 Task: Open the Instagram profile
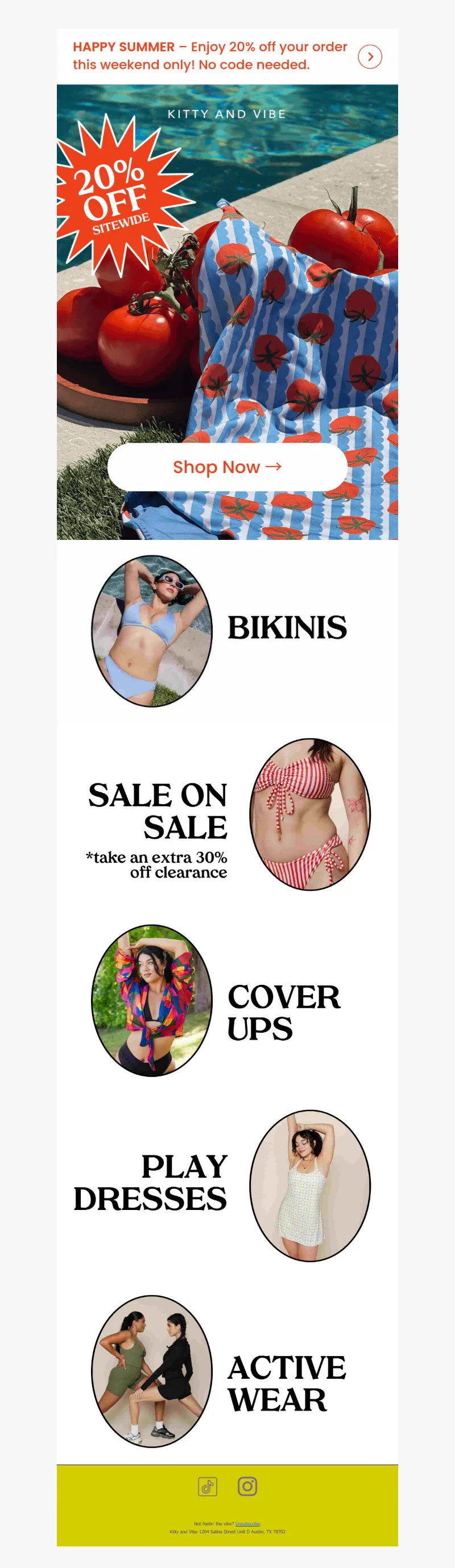(x=247, y=1486)
